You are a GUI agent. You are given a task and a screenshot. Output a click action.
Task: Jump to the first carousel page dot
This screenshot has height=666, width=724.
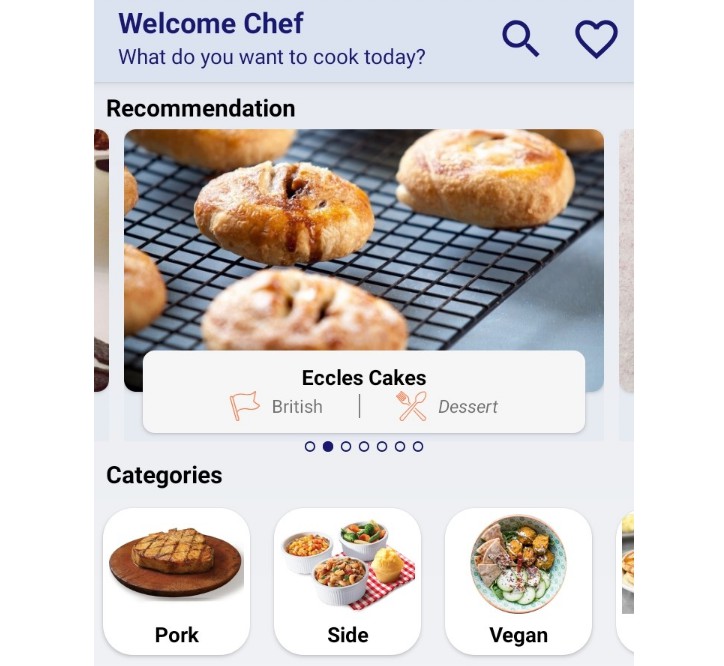click(310, 447)
